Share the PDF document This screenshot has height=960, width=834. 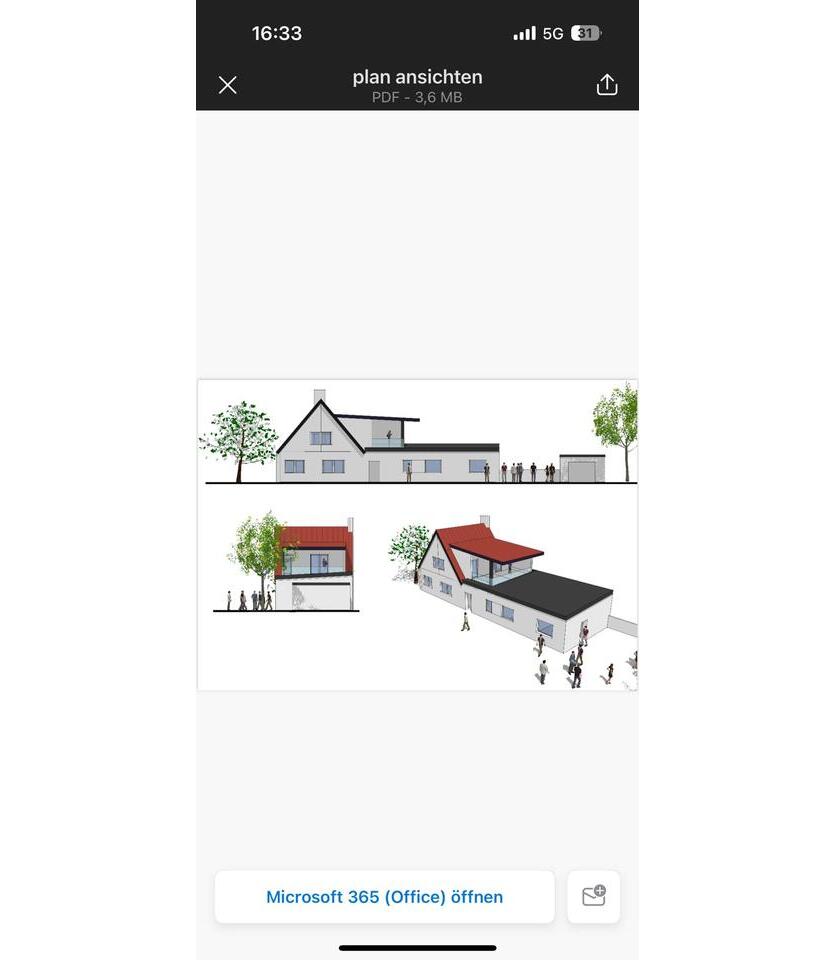[x=606, y=85]
